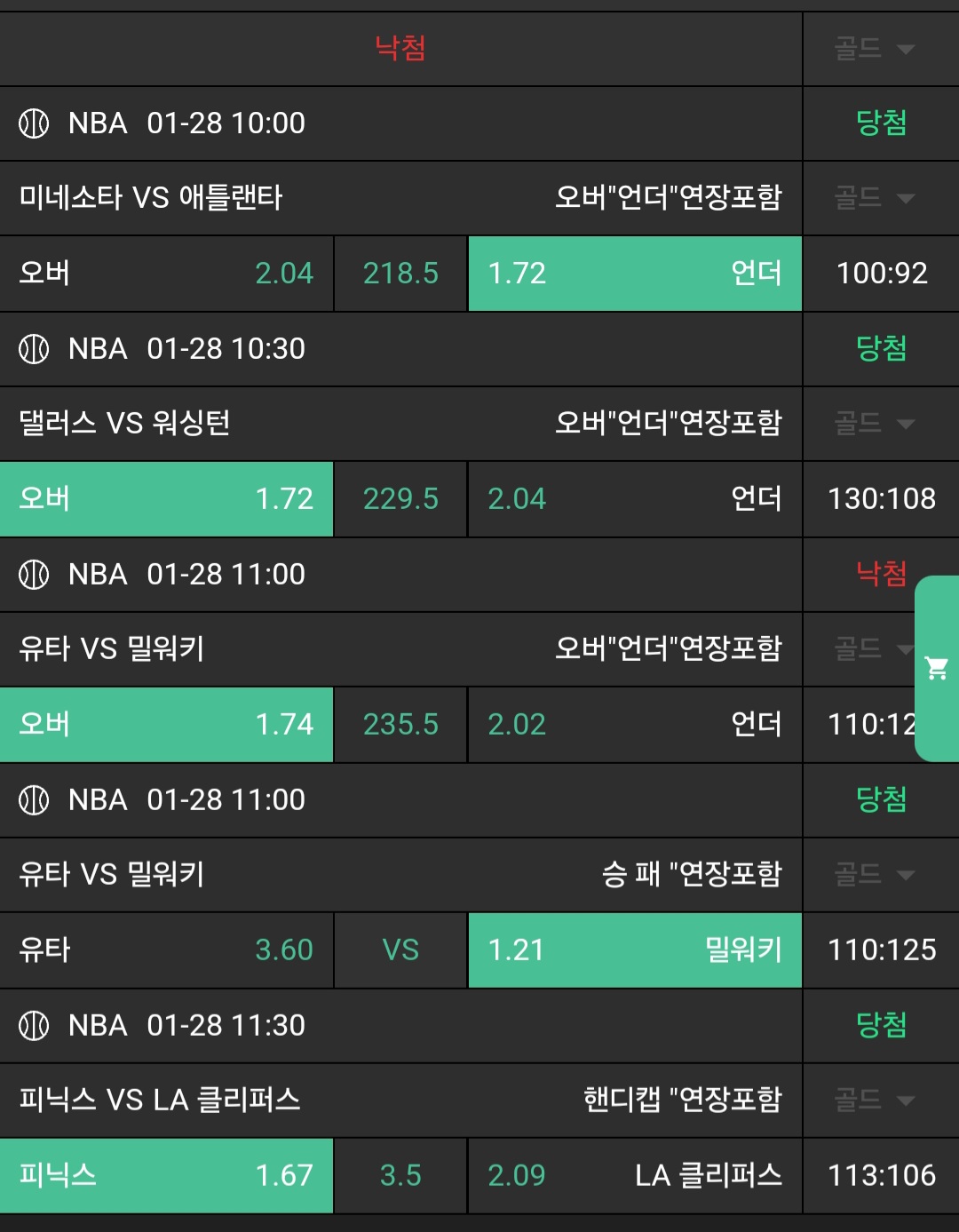Select 언더 2.04 for 댈러스 VS 워싱턴

pyautogui.click(x=634, y=499)
